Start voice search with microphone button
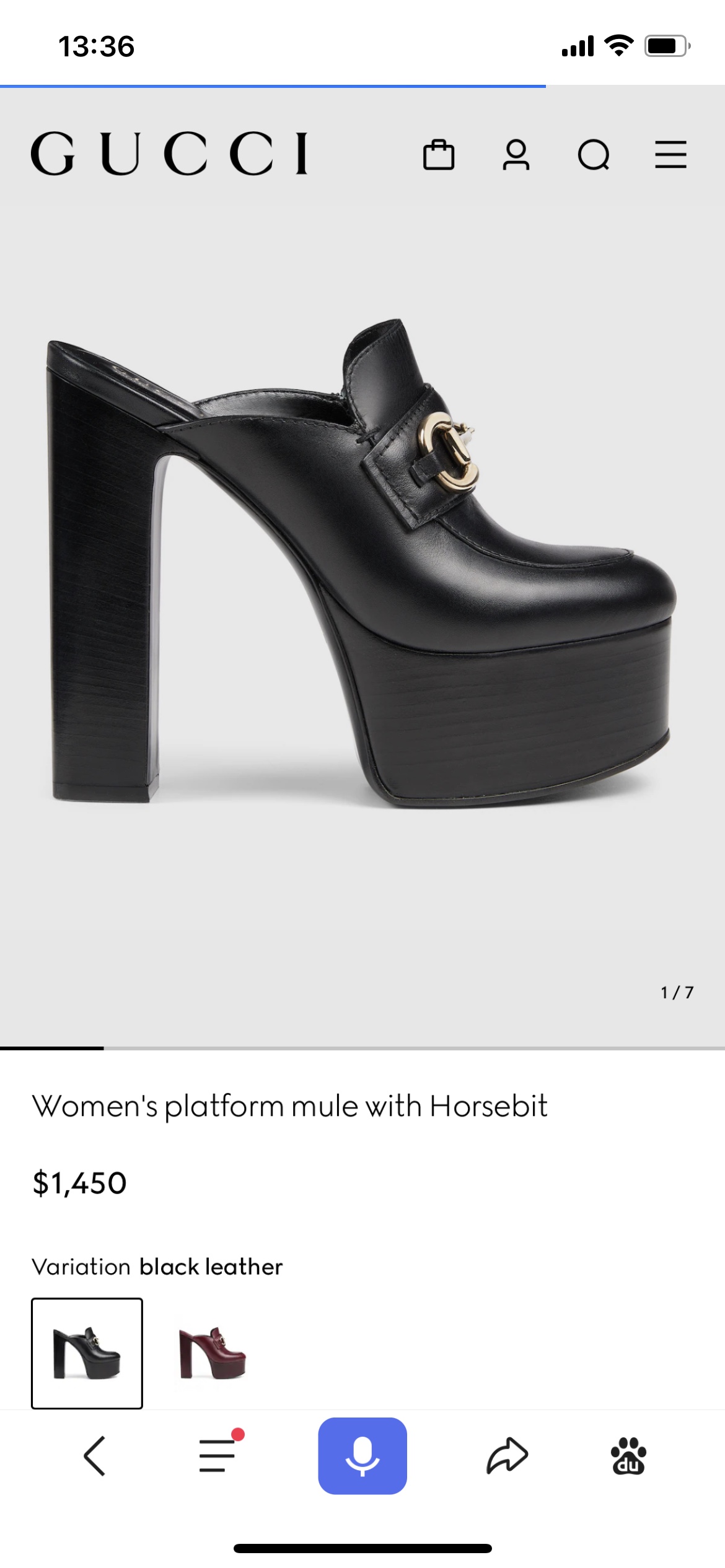The height and width of the screenshot is (1568, 725). [x=362, y=1456]
